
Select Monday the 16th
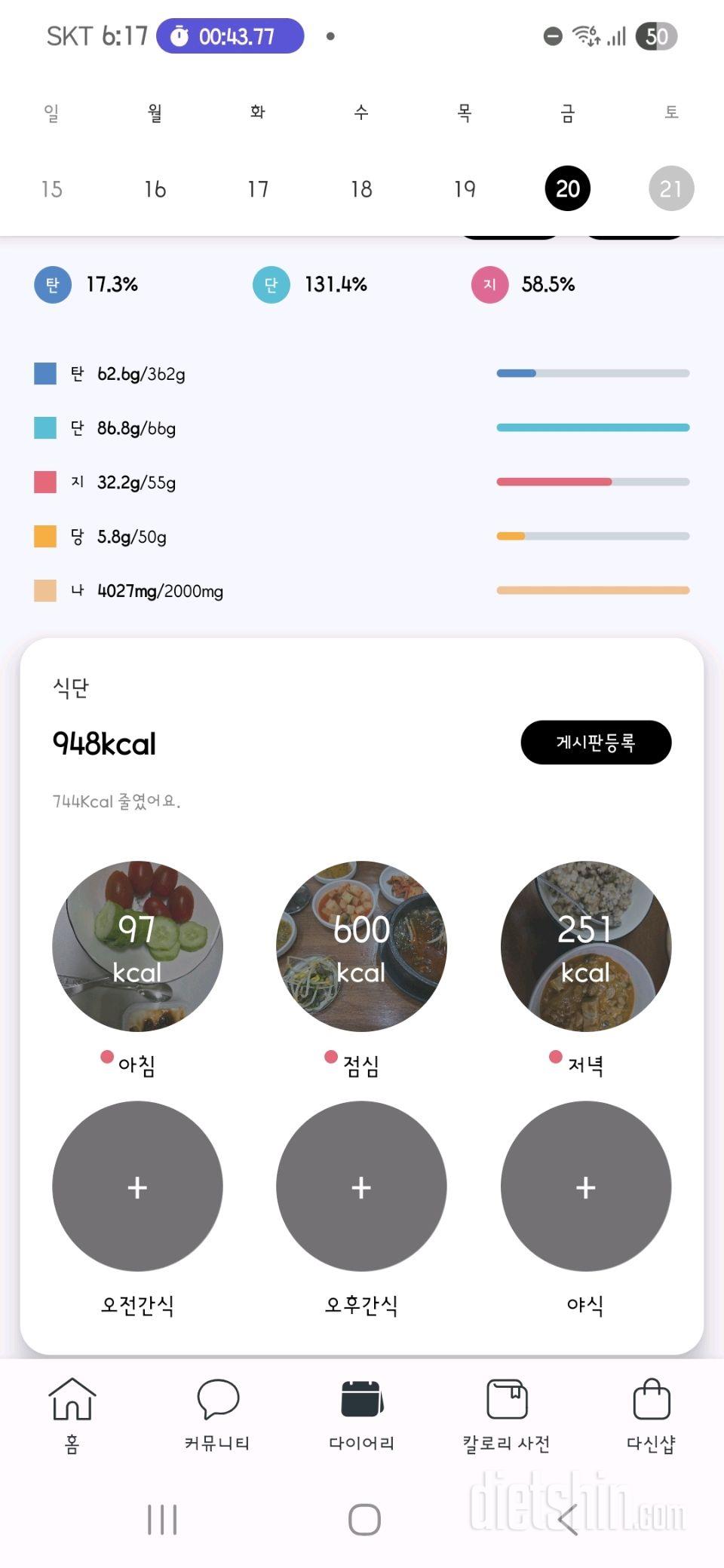[x=155, y=188]
